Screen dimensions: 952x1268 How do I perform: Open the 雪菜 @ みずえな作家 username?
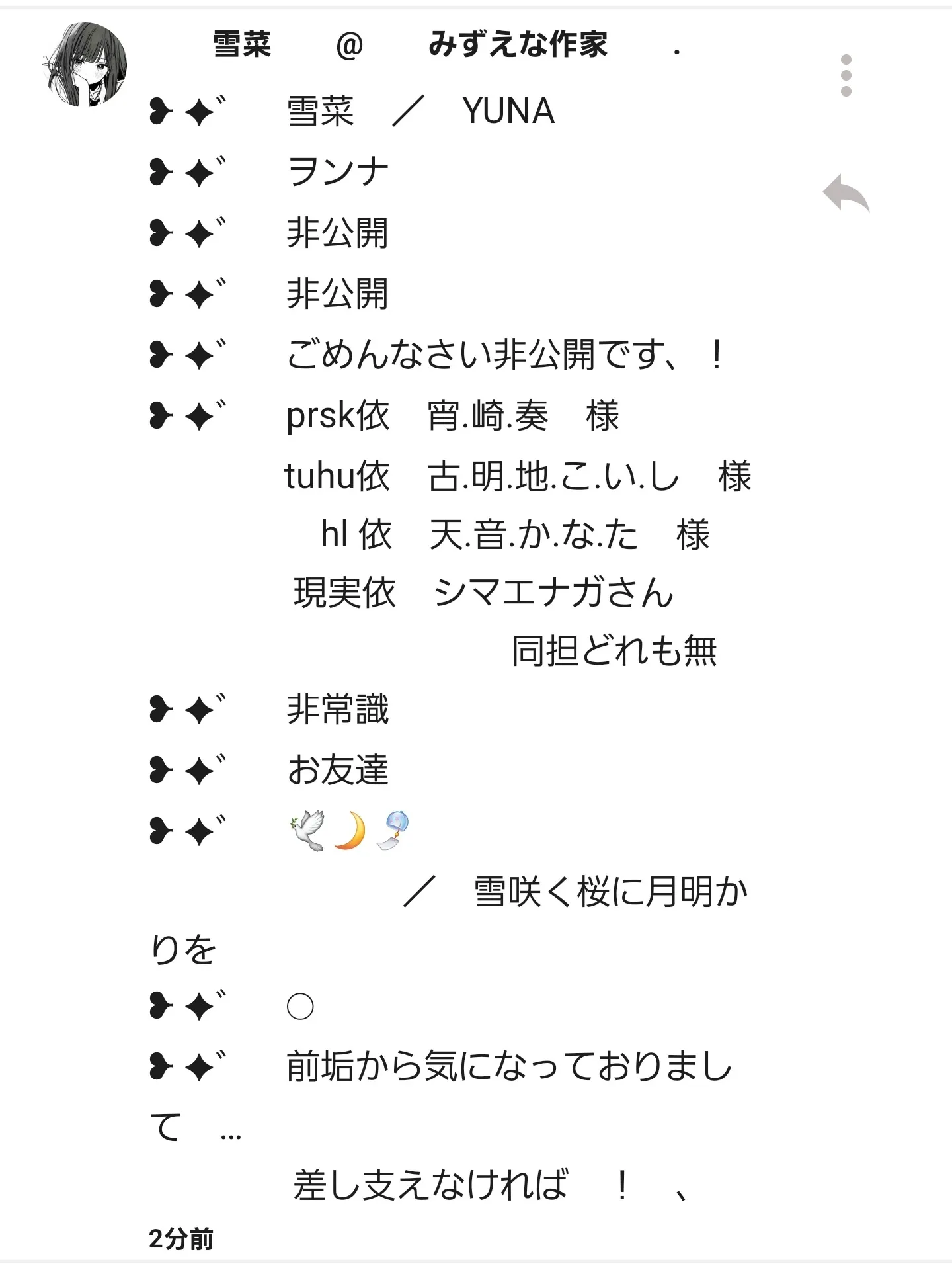(x=410, y=45)
